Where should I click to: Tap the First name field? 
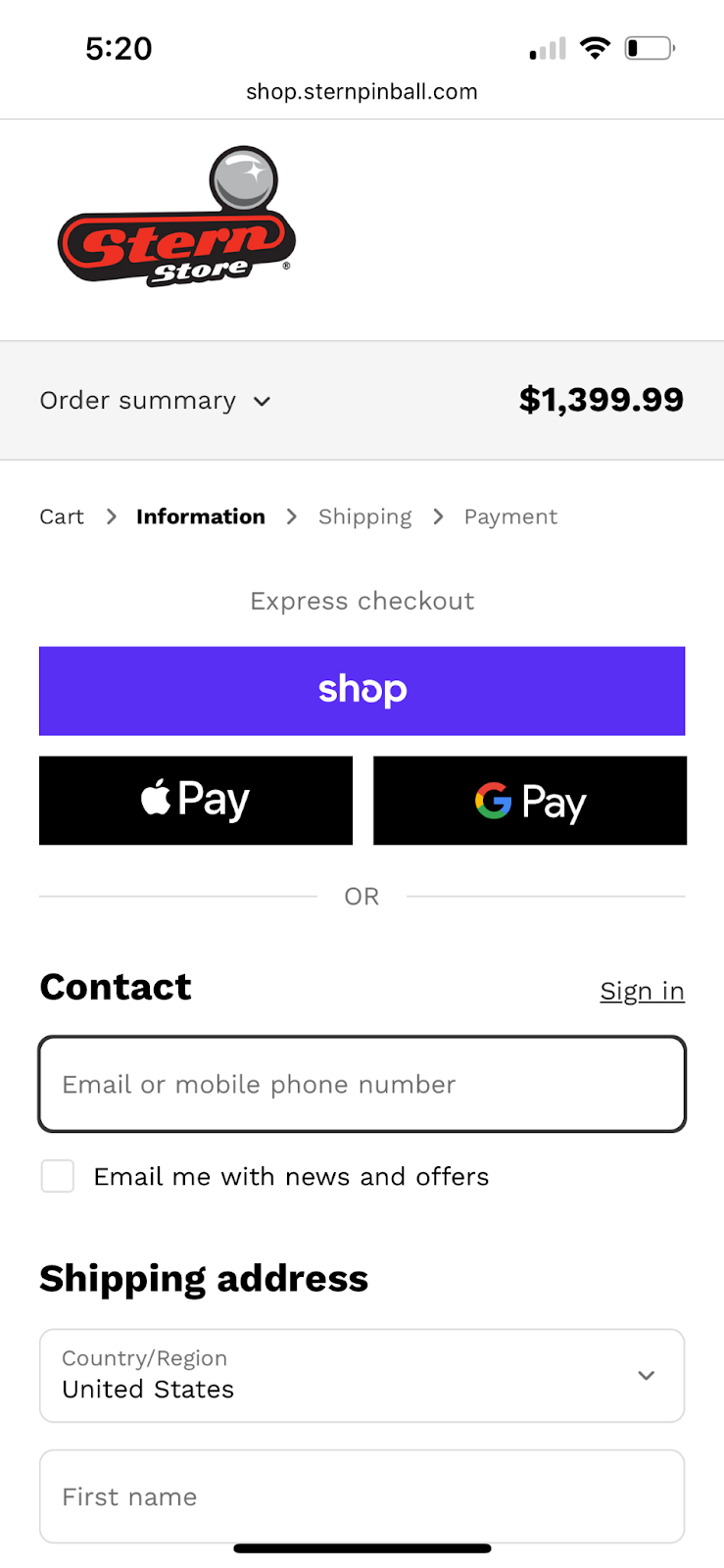(x=362, y=1496)
